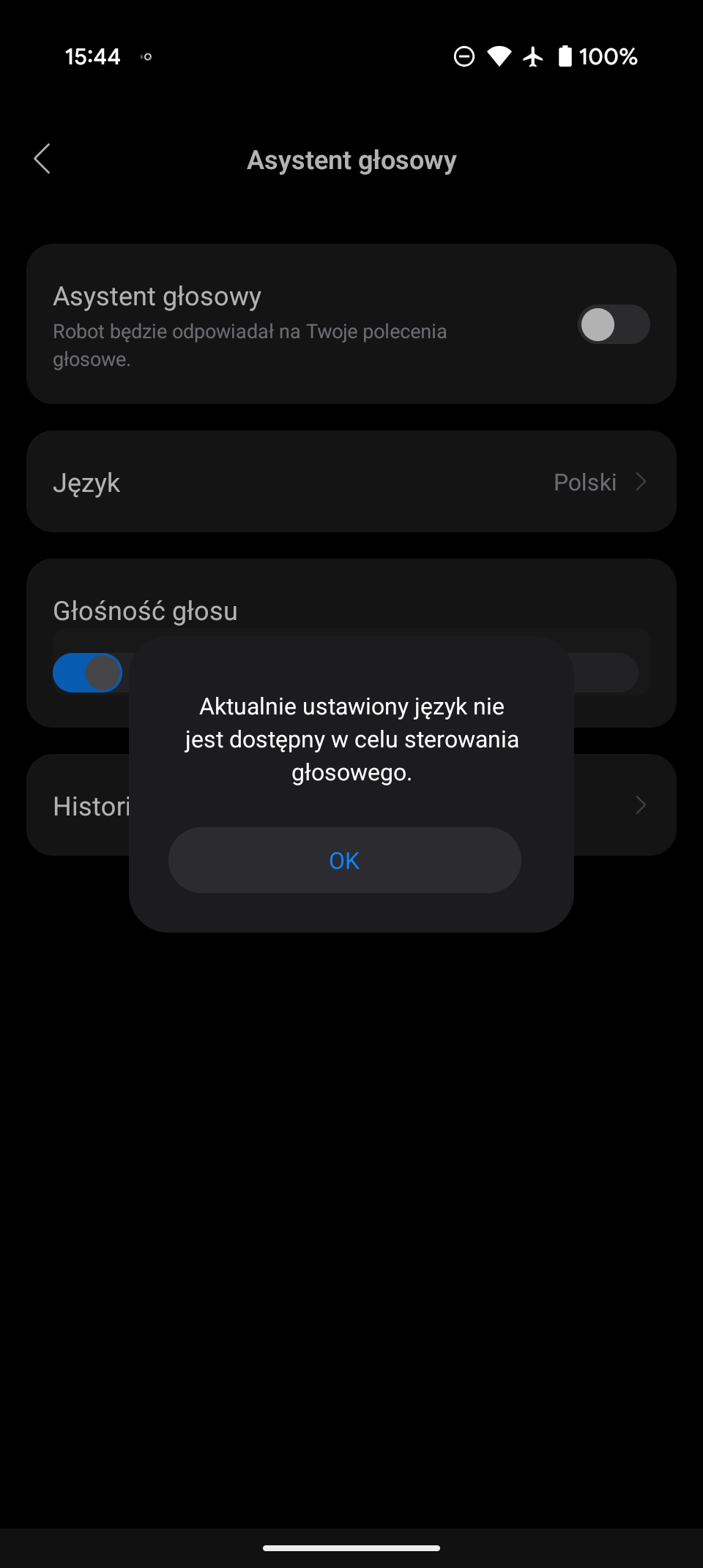This screenshot has height=1568, width=703.
Task: Dismiss the dialog with OK
Action: coord(344,860)
